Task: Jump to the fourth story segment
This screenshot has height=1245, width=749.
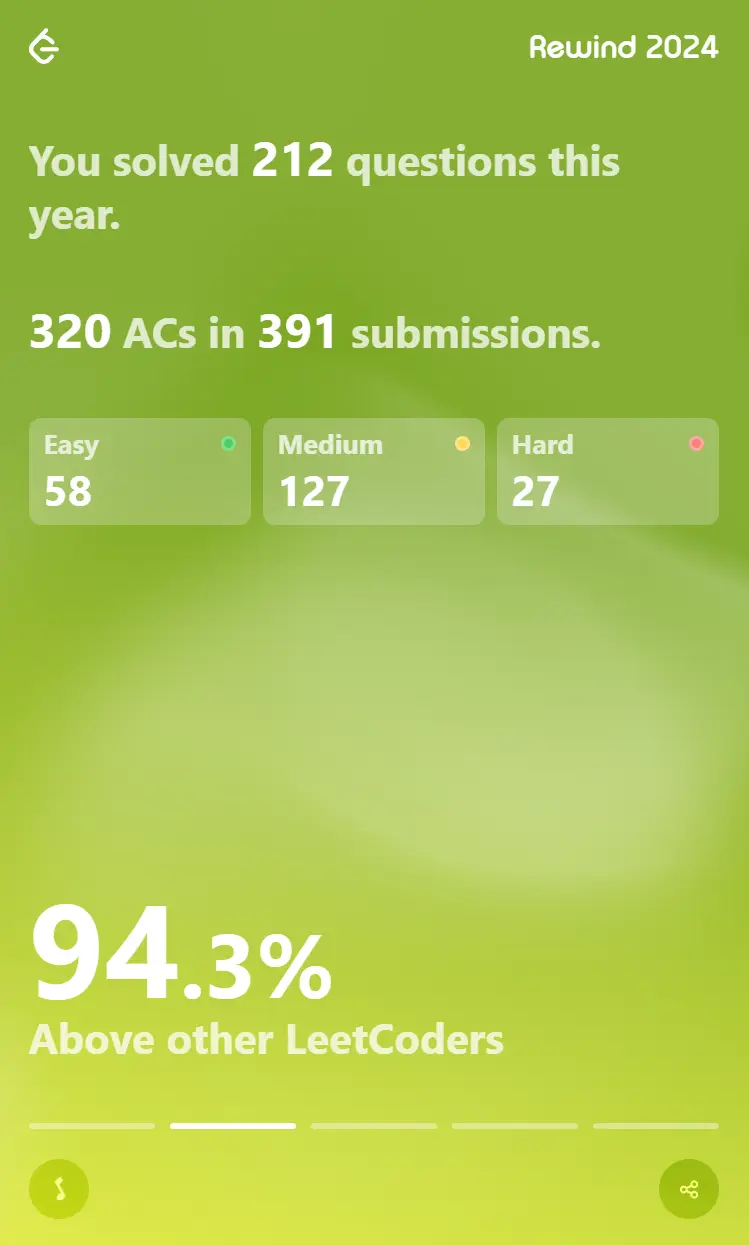Action: (514, 1126)
